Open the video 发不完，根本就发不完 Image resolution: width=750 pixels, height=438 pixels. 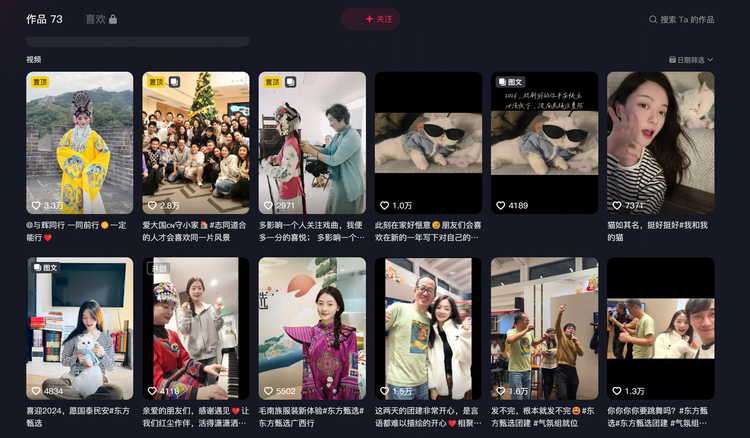(x=545, y=328)
